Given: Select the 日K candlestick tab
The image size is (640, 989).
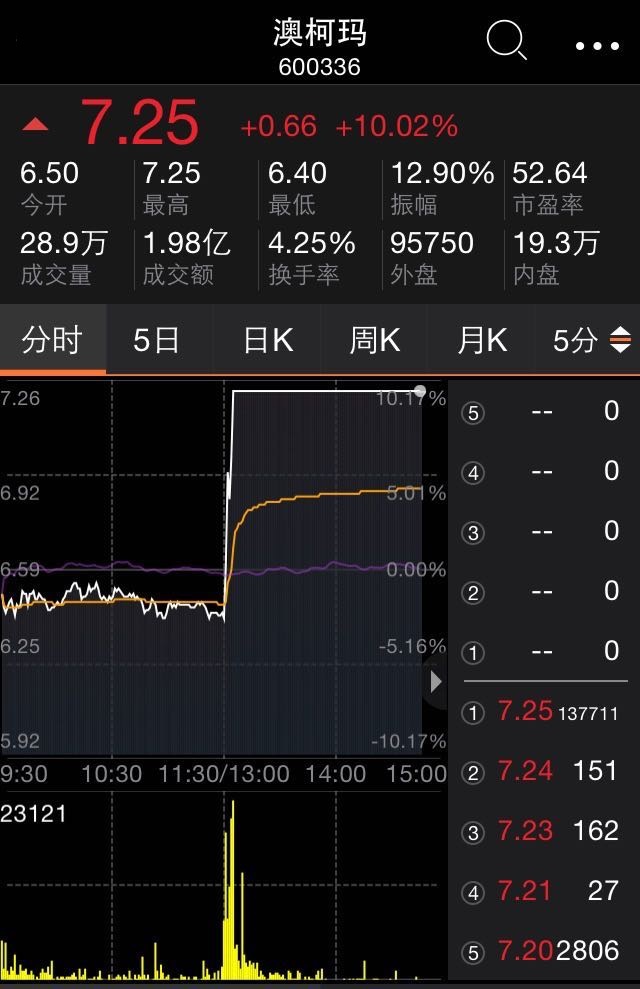Looking at the screenshot, I should [268, 340].
